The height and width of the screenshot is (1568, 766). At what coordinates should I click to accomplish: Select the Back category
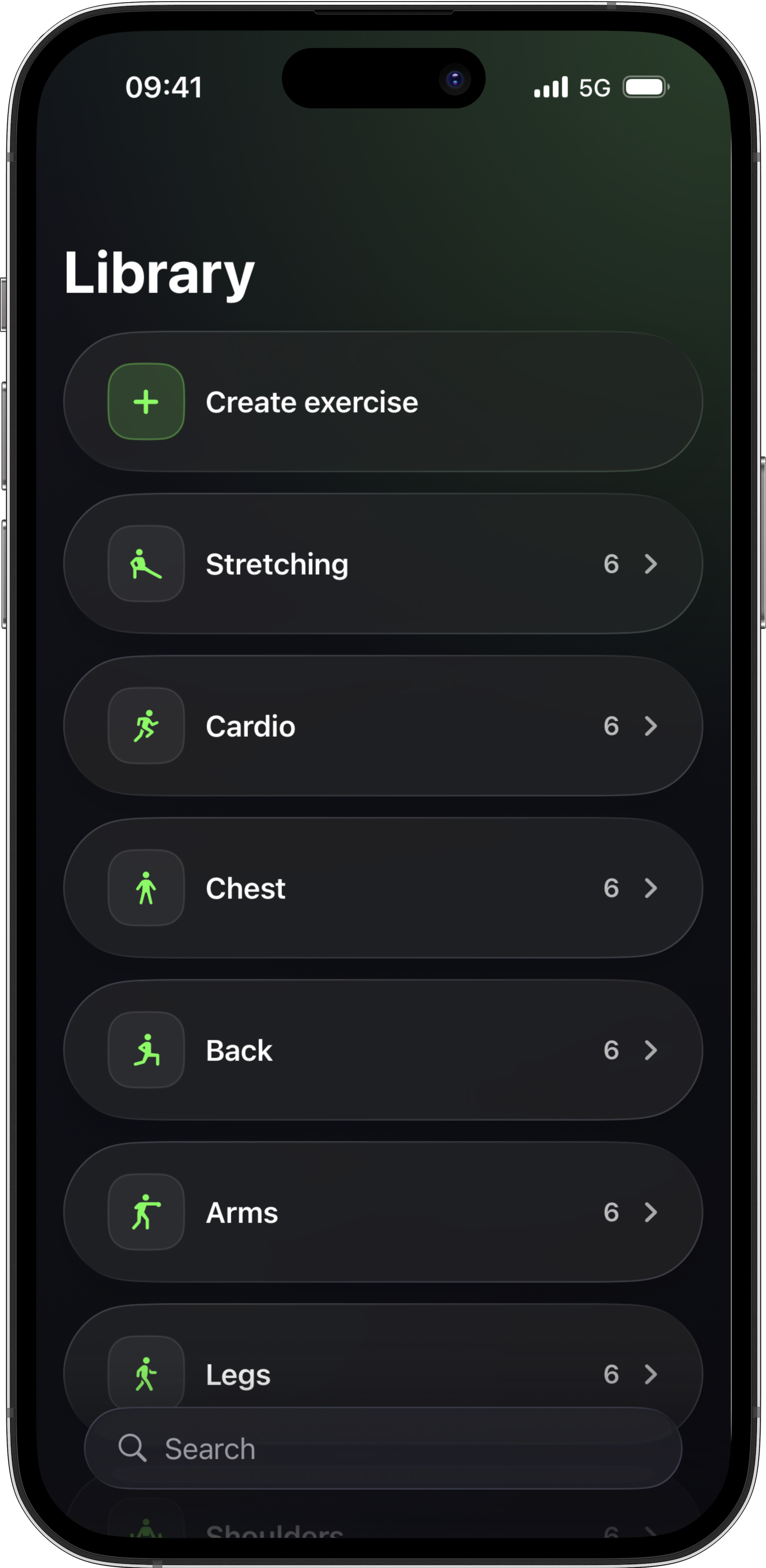[x=382, y=1050]
